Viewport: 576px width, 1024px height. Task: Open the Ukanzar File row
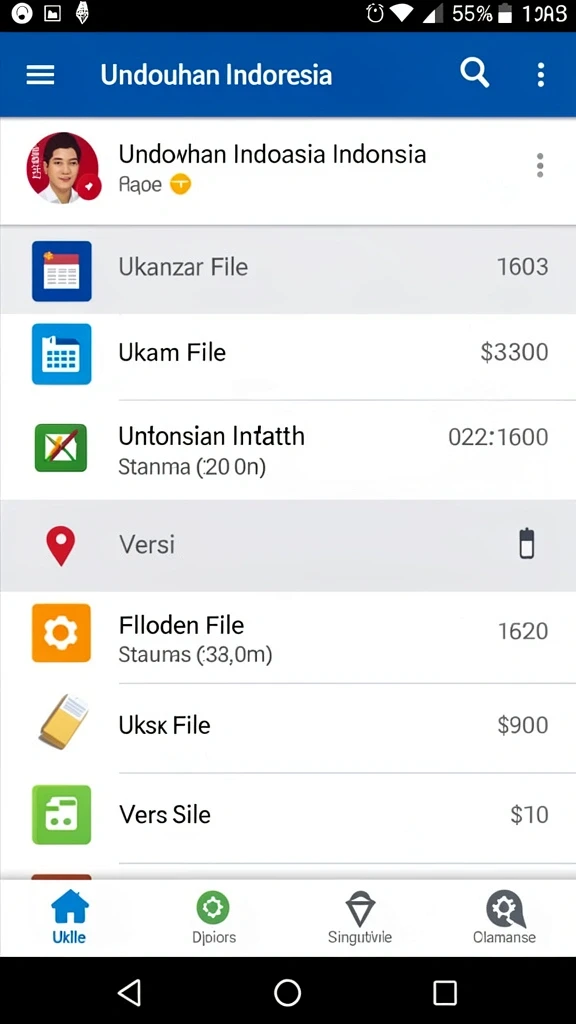(x=288, y=270)
